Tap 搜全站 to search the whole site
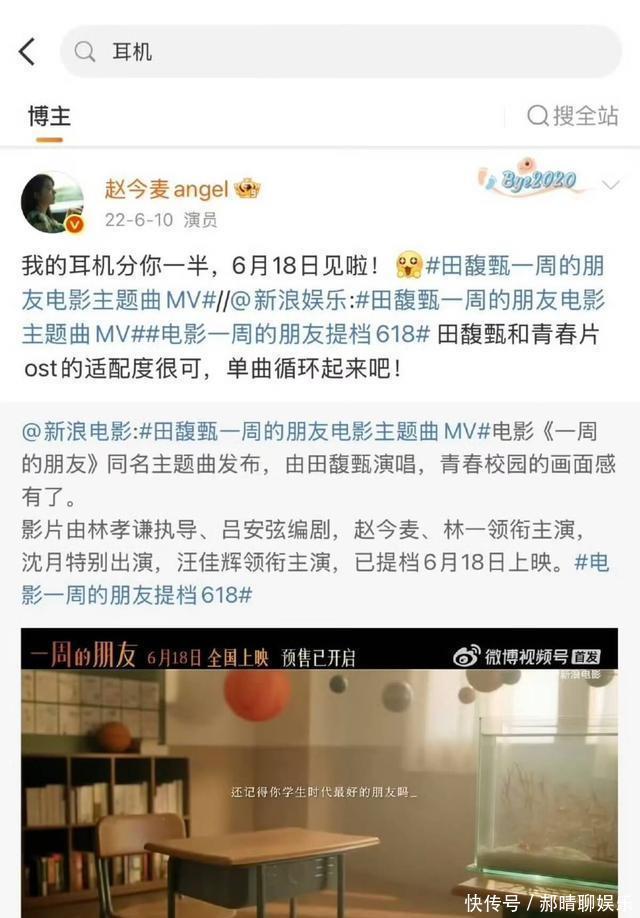Screen dimensions: 640x918 pos(573,116)
